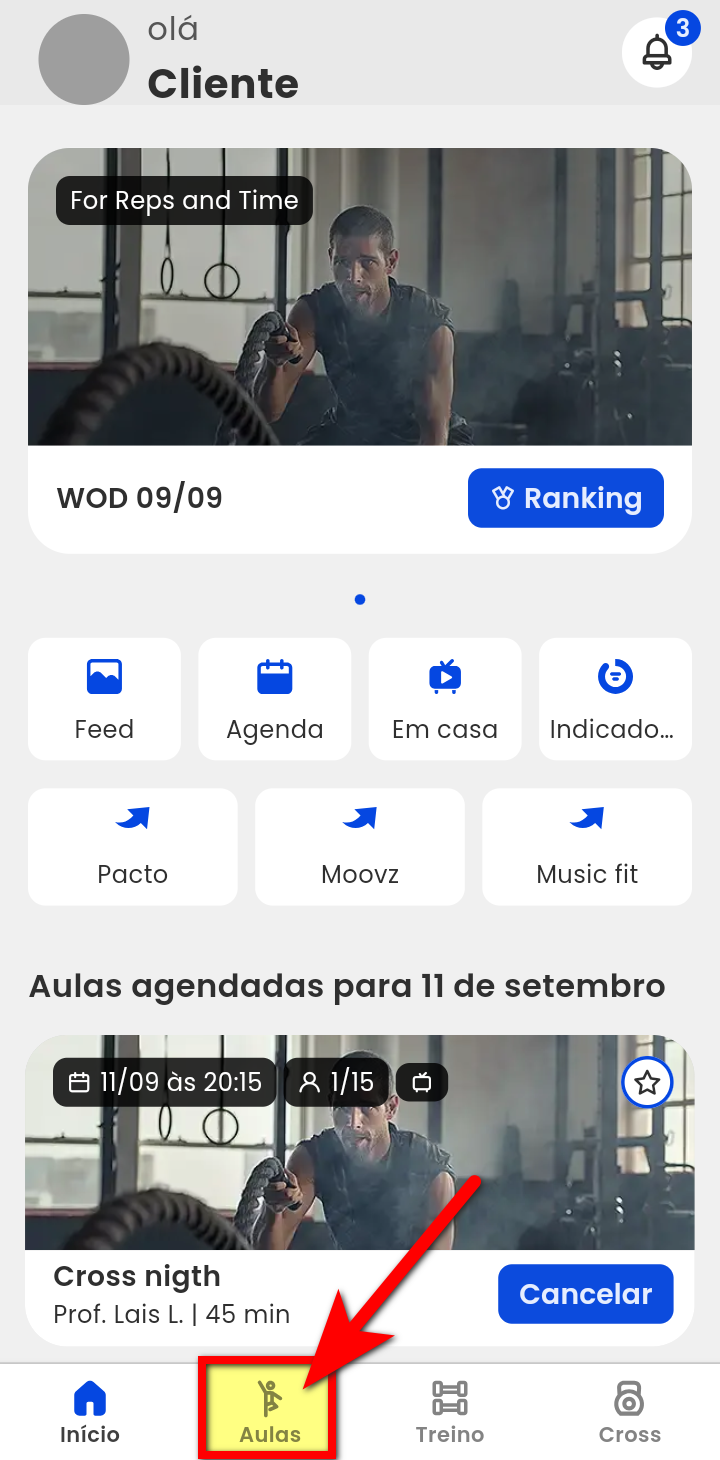This screenshot has width=720, height=1460.
Task: Switch to the Aulas tab
Action: tap(270, 1412)
